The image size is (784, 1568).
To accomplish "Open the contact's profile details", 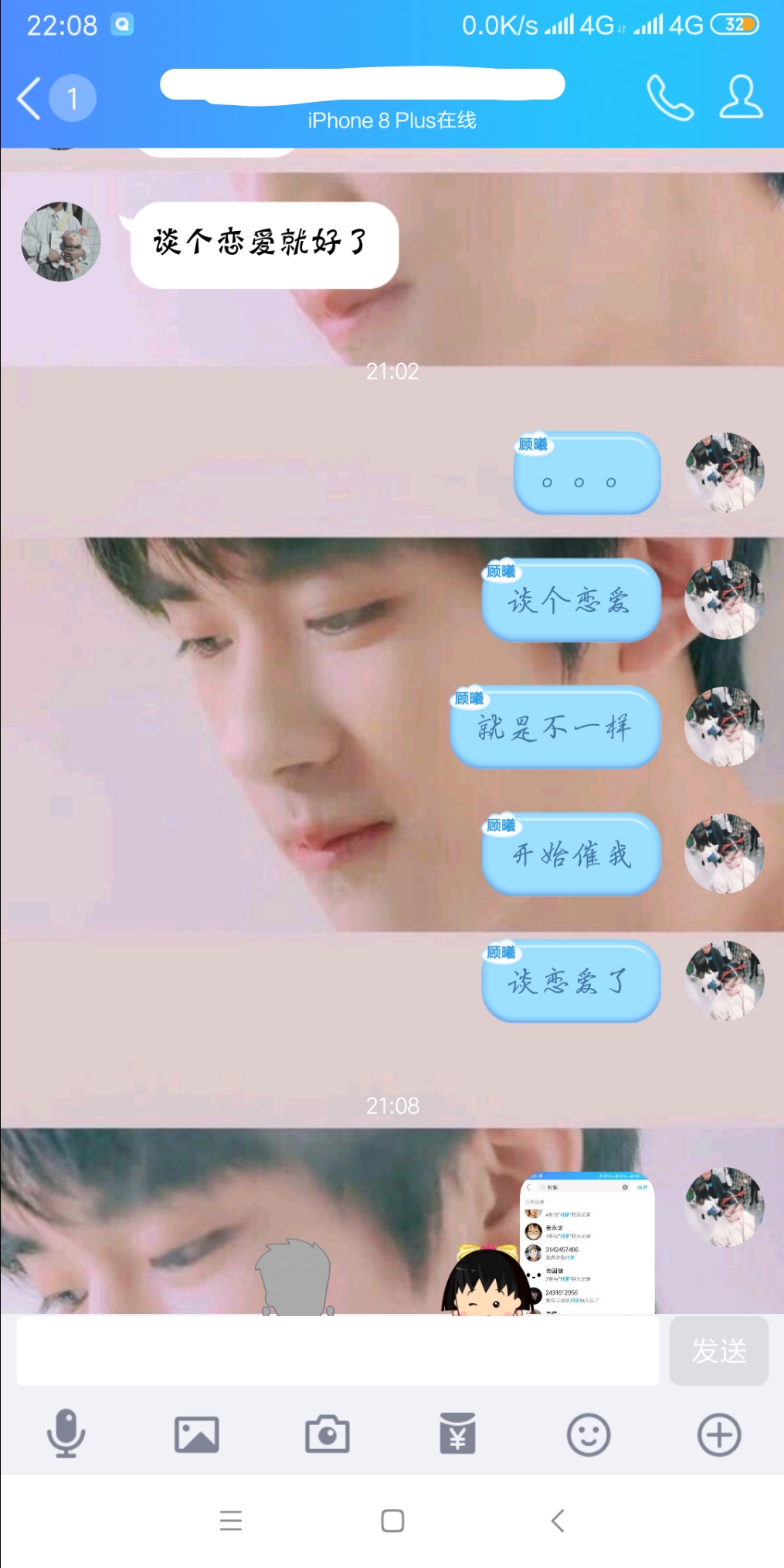I will click(741, 97).
